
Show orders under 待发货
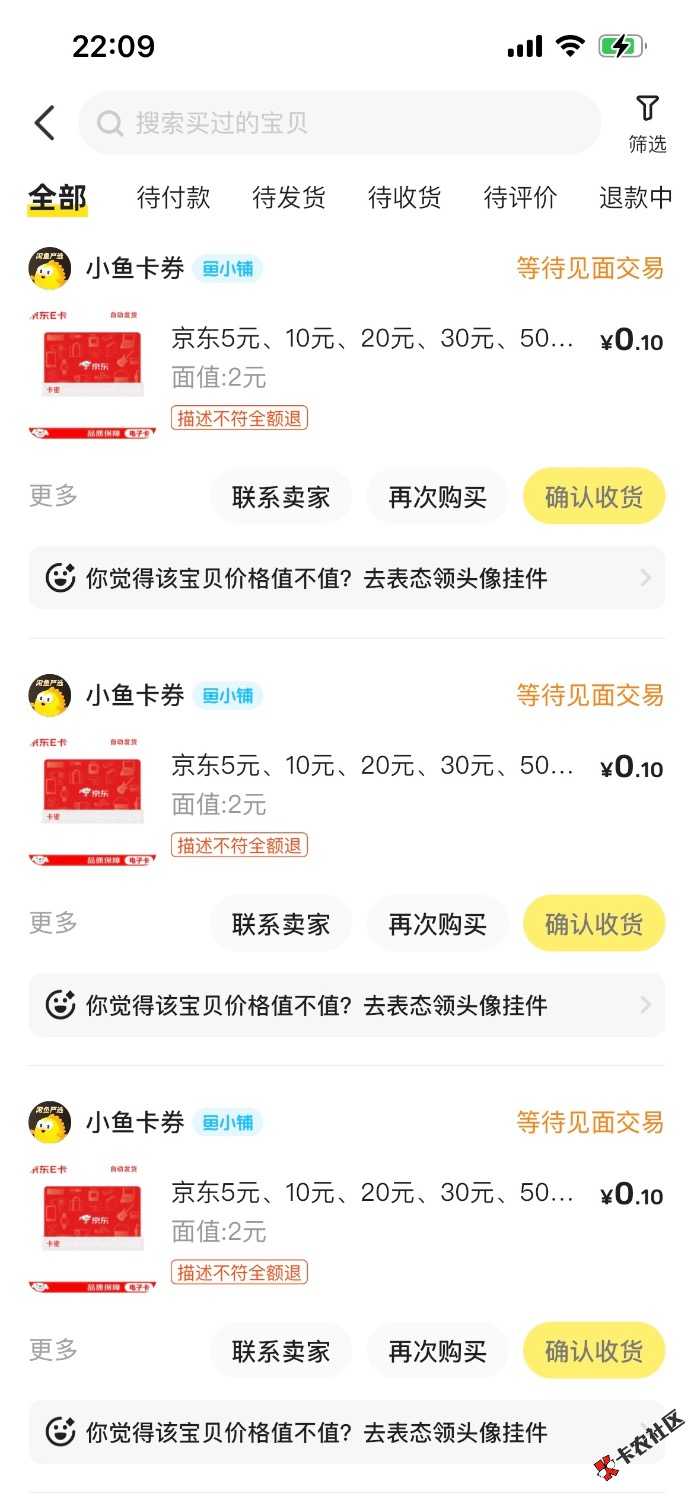tap(289, 198)
